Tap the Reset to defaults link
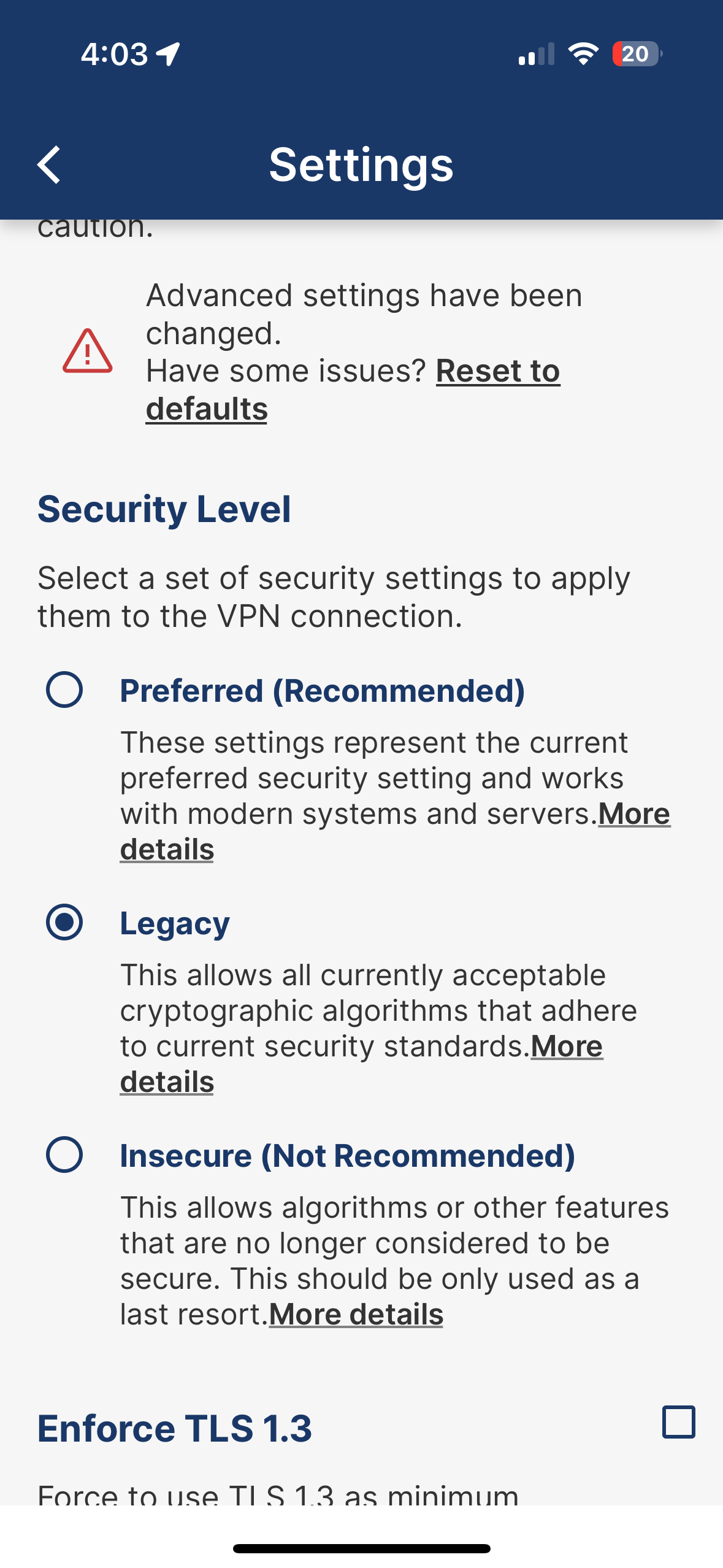 (x=353, y=390)
